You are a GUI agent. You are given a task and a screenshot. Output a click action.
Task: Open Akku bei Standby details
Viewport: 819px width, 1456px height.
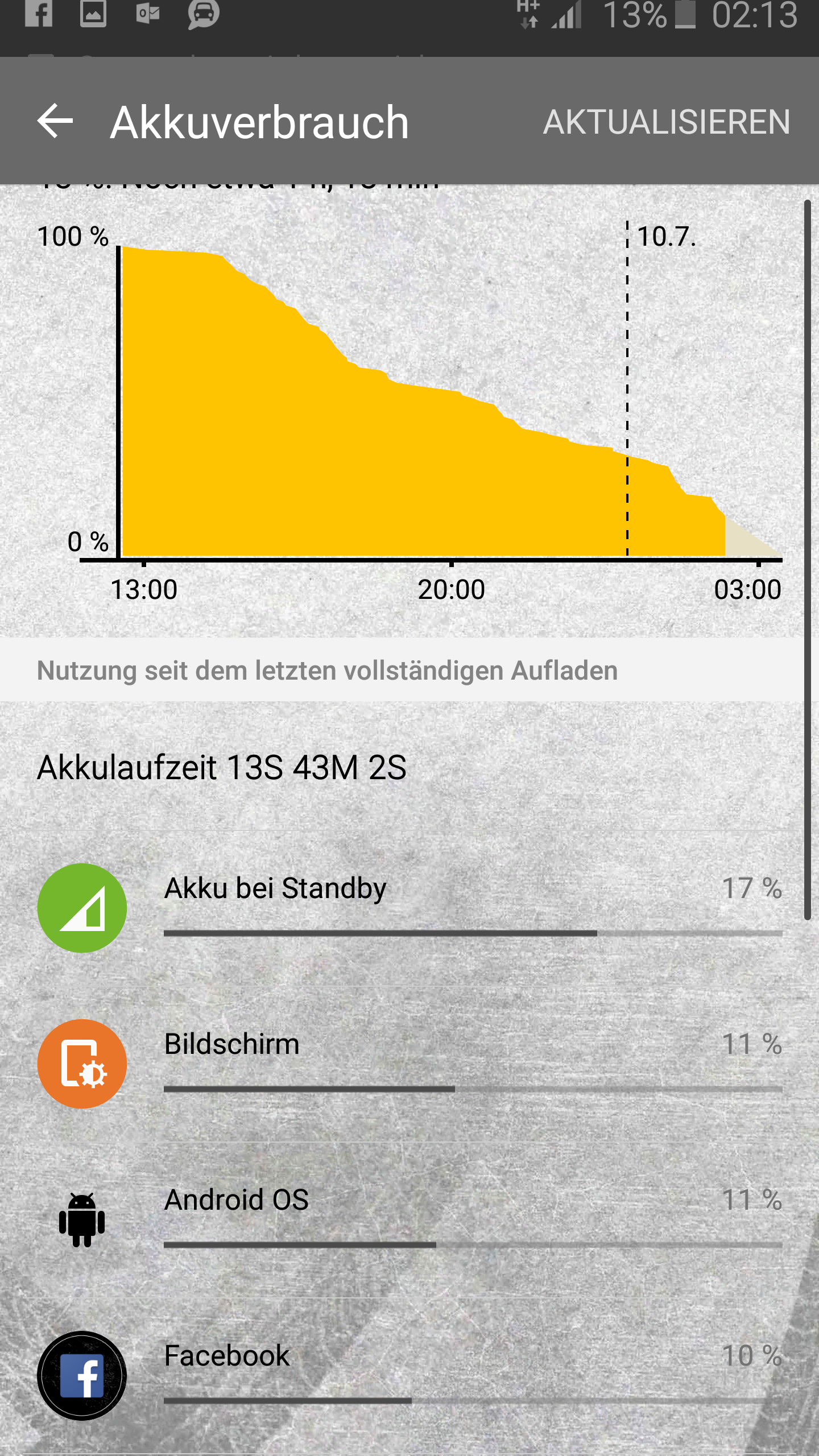pyautogui.click(x=409, y=908)
